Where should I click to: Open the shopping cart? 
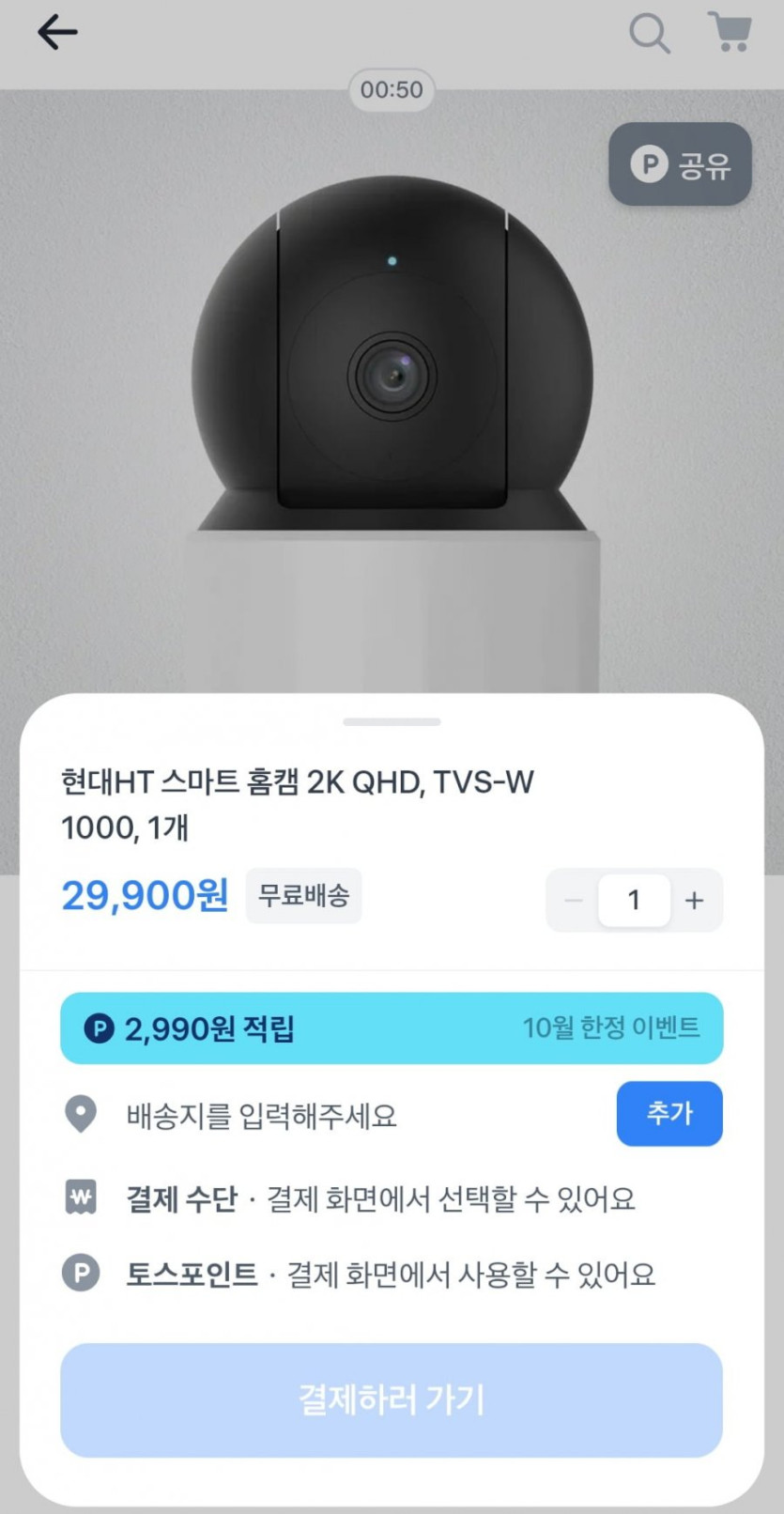click(730, 33)
